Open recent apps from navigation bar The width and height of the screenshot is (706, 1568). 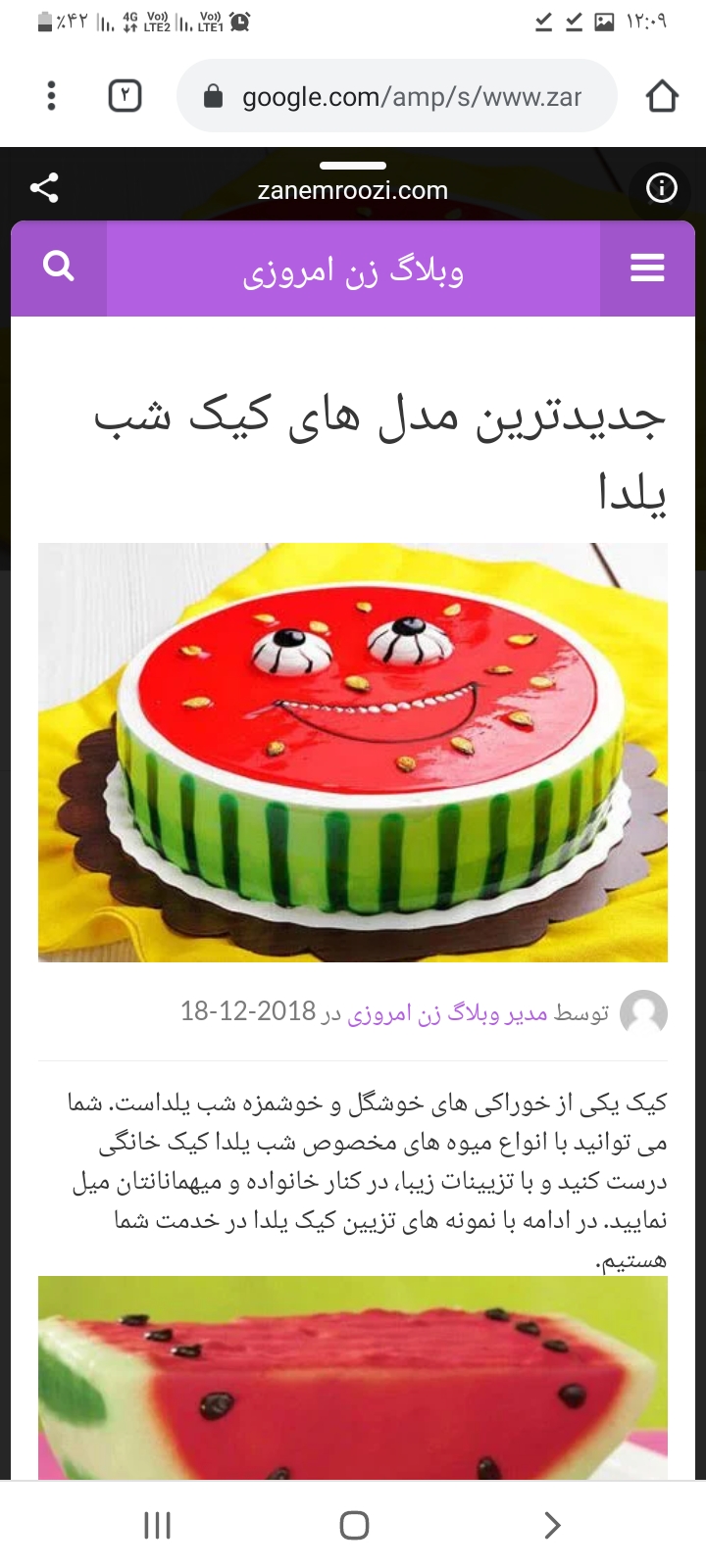click(157, 1525)
